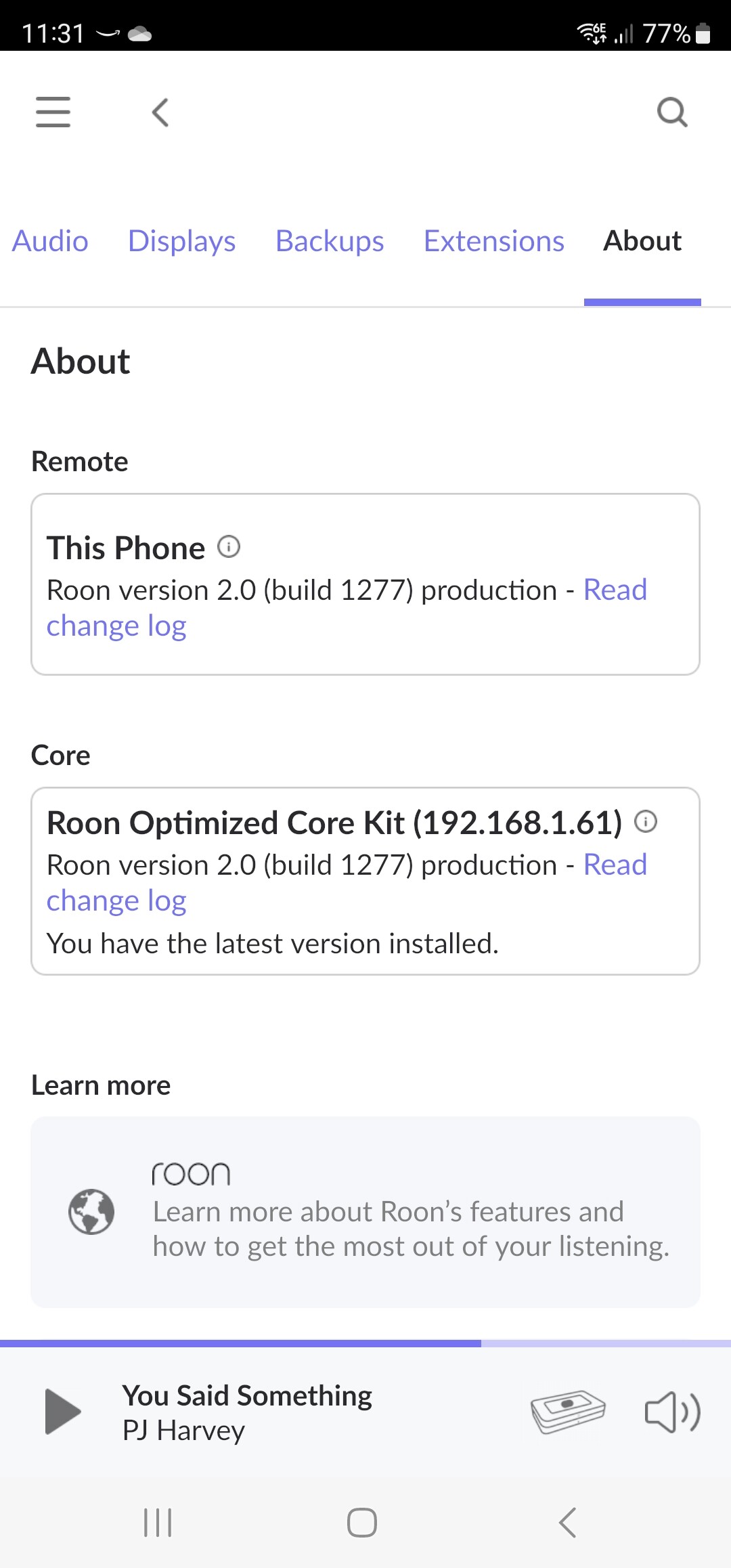731x1568 pixels.
Task: Switch to the Audio tab
Action: (x=50, y=241)
